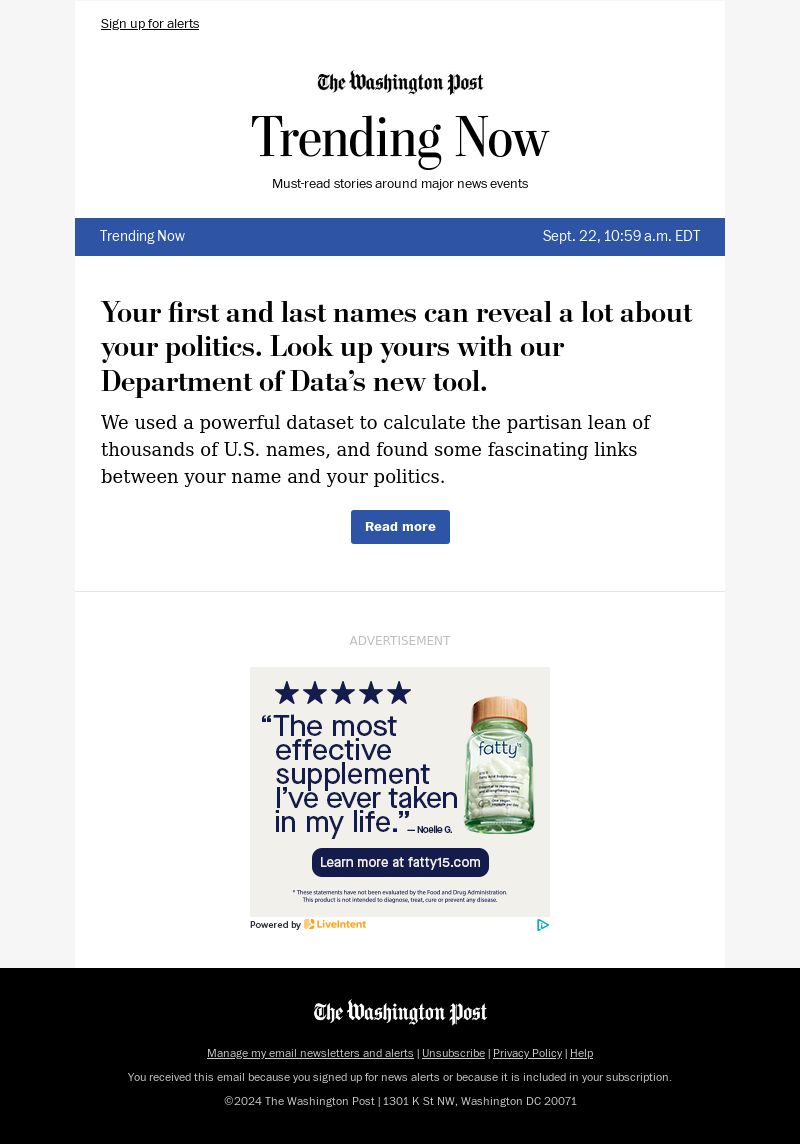Open the Sign up for alerts link
This screenshot has height=1146, width=800.
pyautogui.click(x=150, y=24)
